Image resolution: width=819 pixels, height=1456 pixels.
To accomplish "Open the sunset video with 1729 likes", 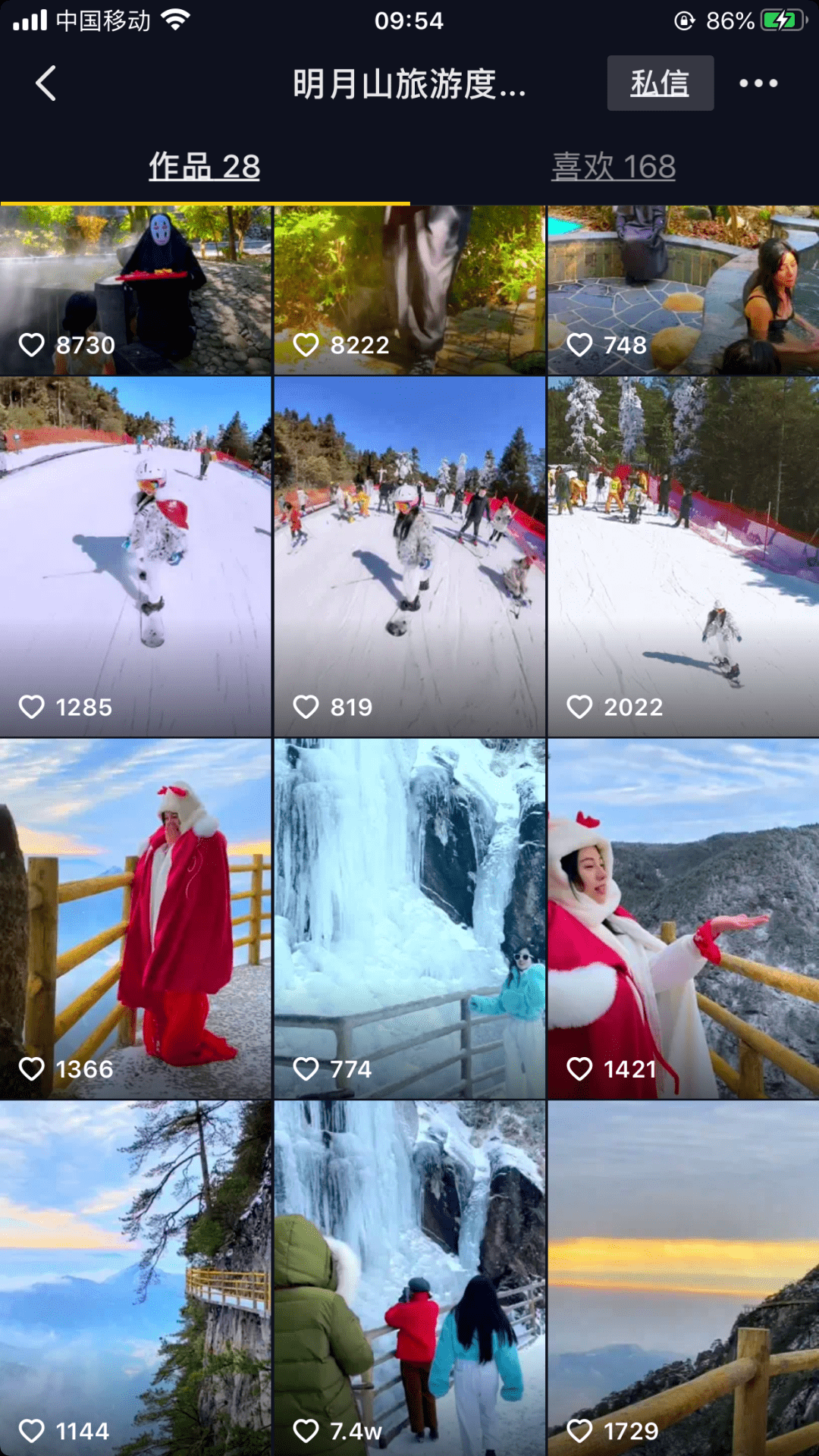I will pyautogui.click(x=683, y=1278).
